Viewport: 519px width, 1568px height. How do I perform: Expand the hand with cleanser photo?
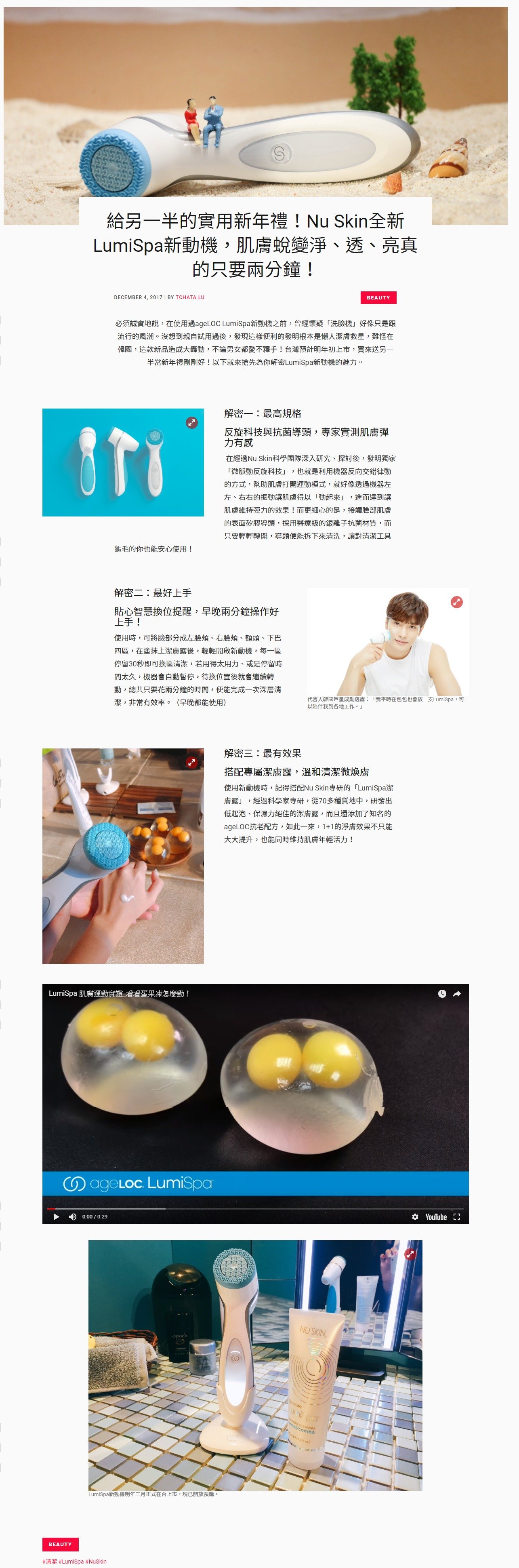coord(192,761)
